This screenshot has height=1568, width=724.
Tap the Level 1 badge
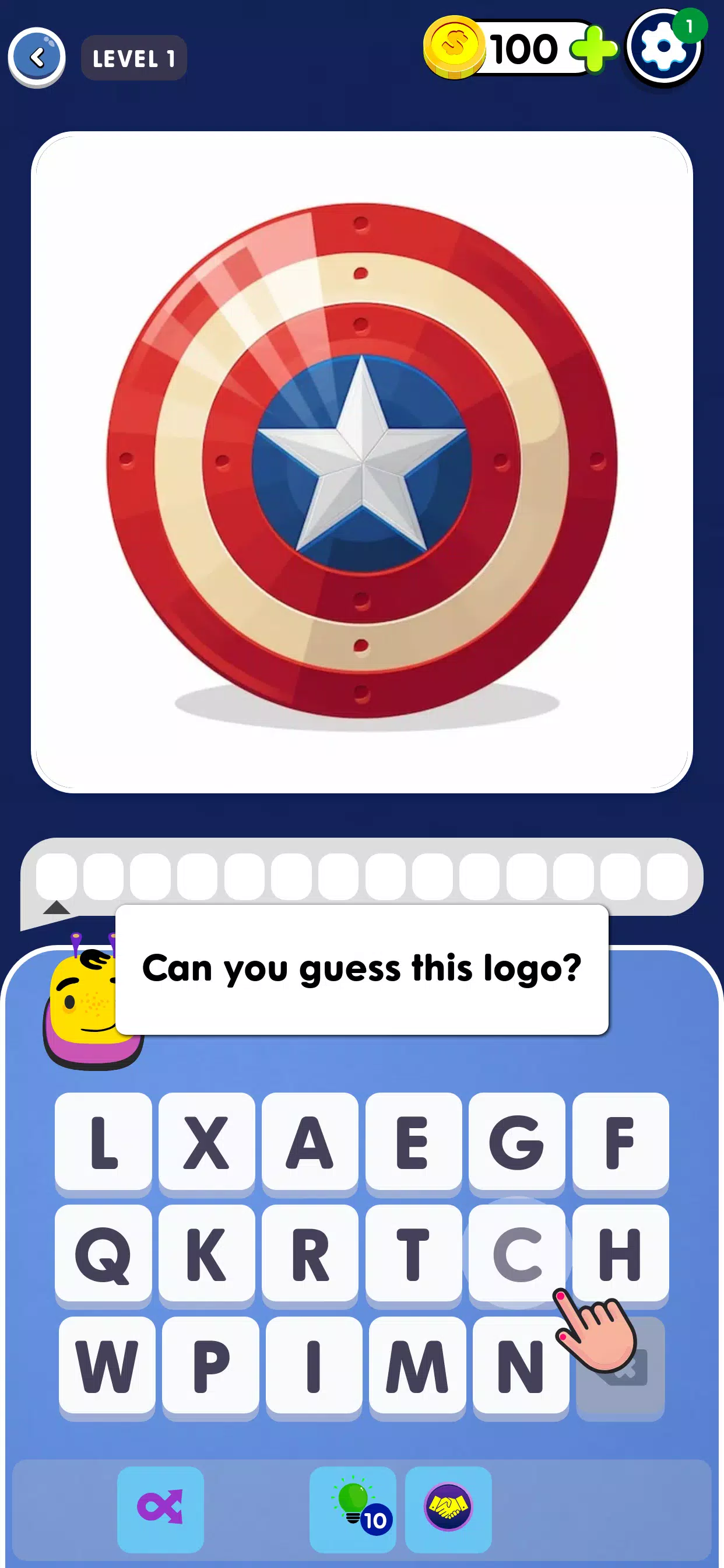coord(133,58)
